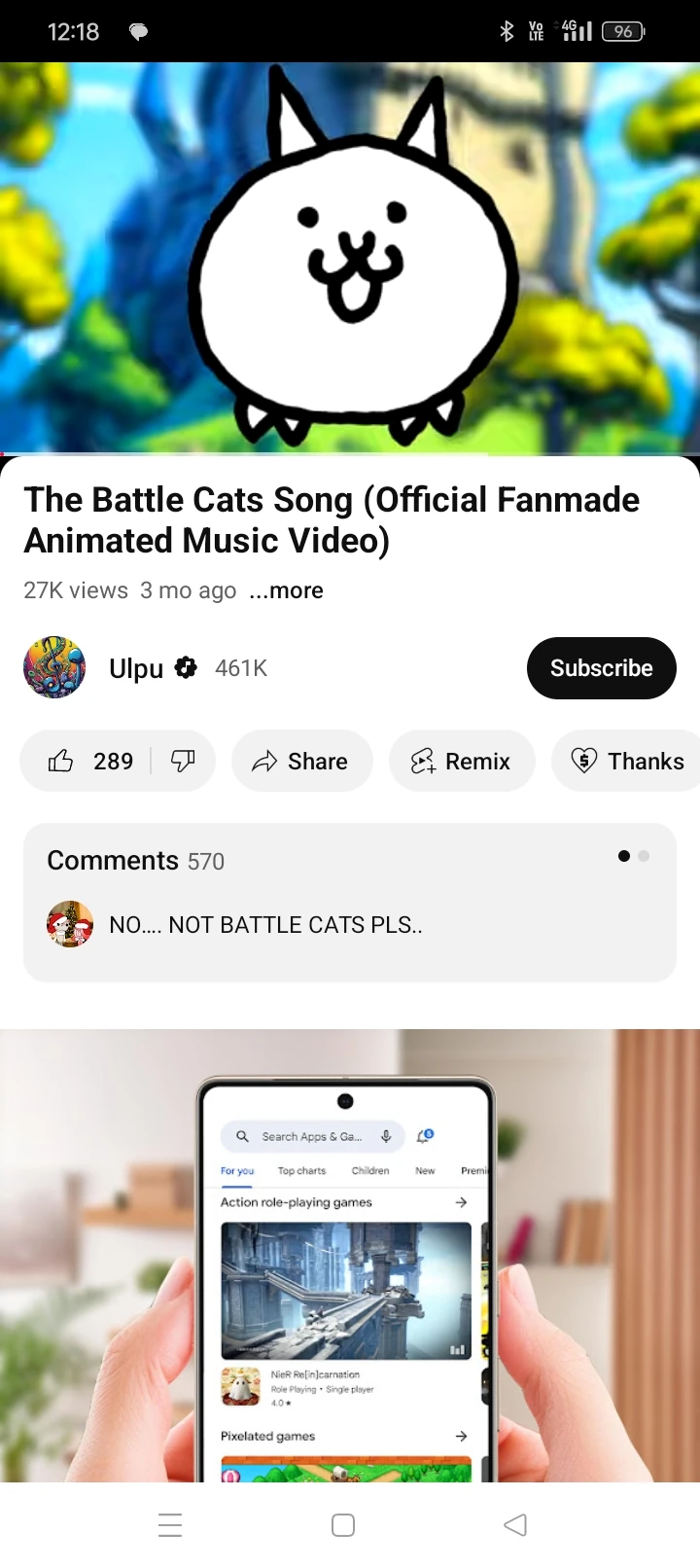Open the ad showing a phone app store
This screenshot has height=1568, width=700.
(350, 1255)
